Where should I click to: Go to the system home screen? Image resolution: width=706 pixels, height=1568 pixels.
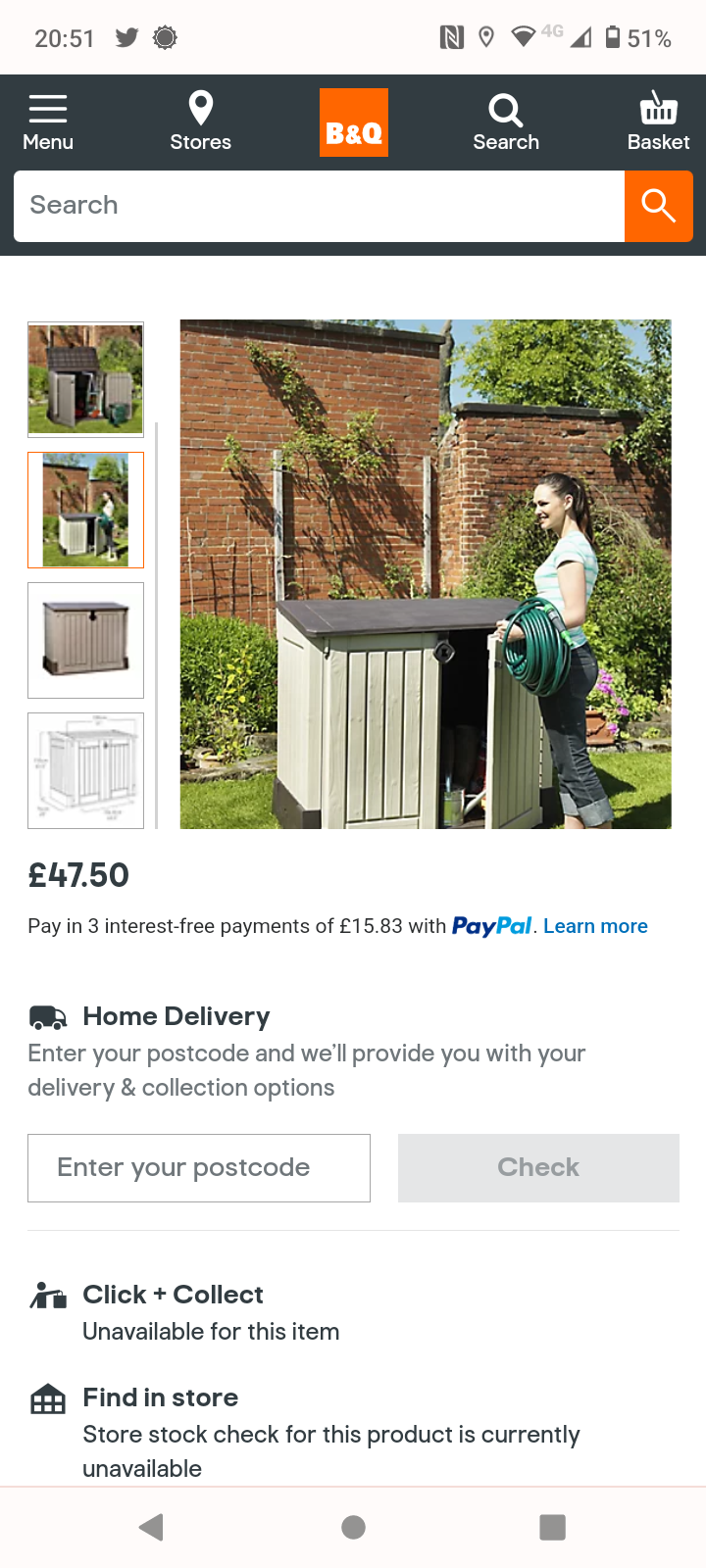click(353, 1527)
